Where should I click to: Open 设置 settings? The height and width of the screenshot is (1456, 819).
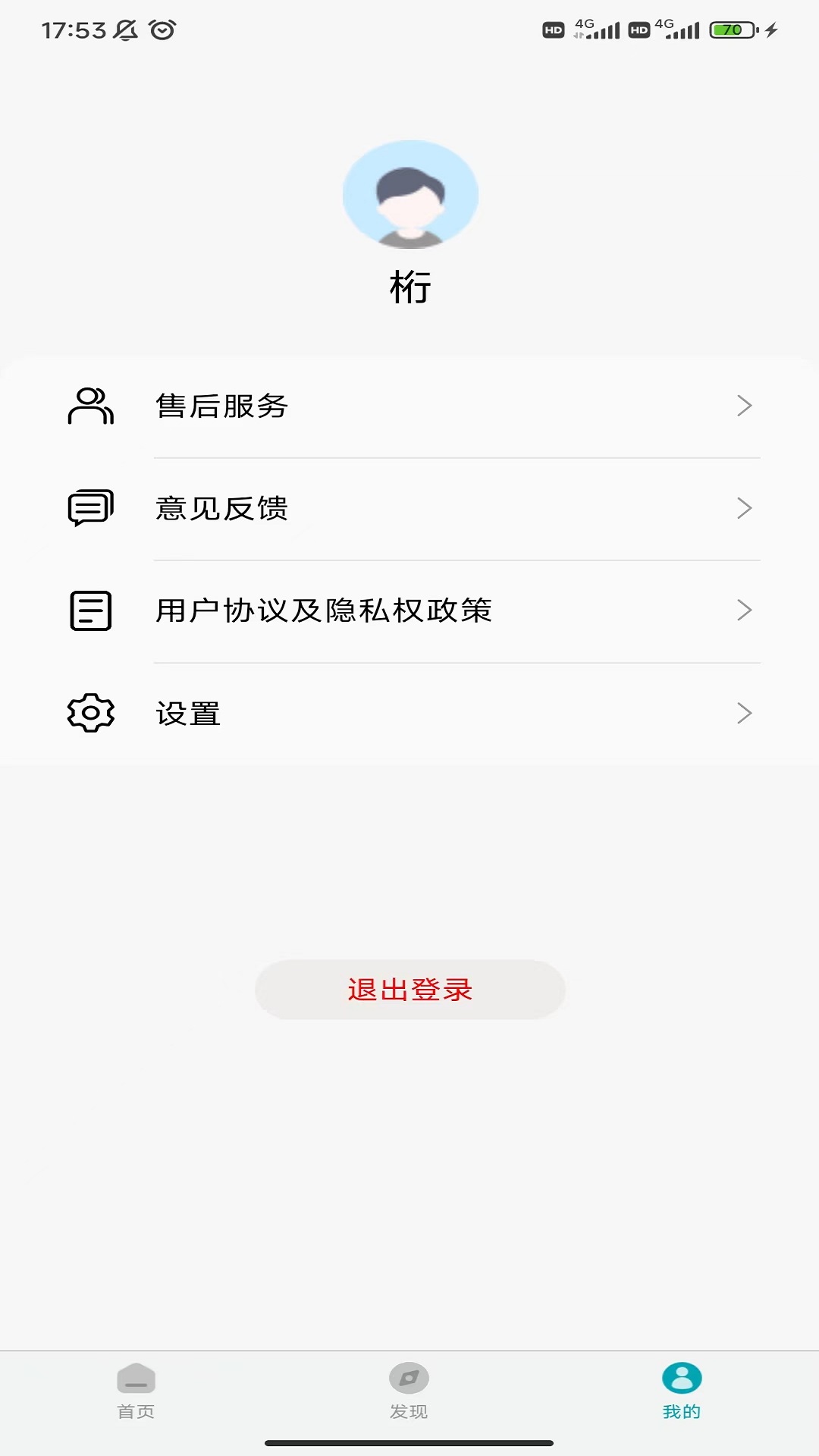pyautogui.click(x=409, y=713)
